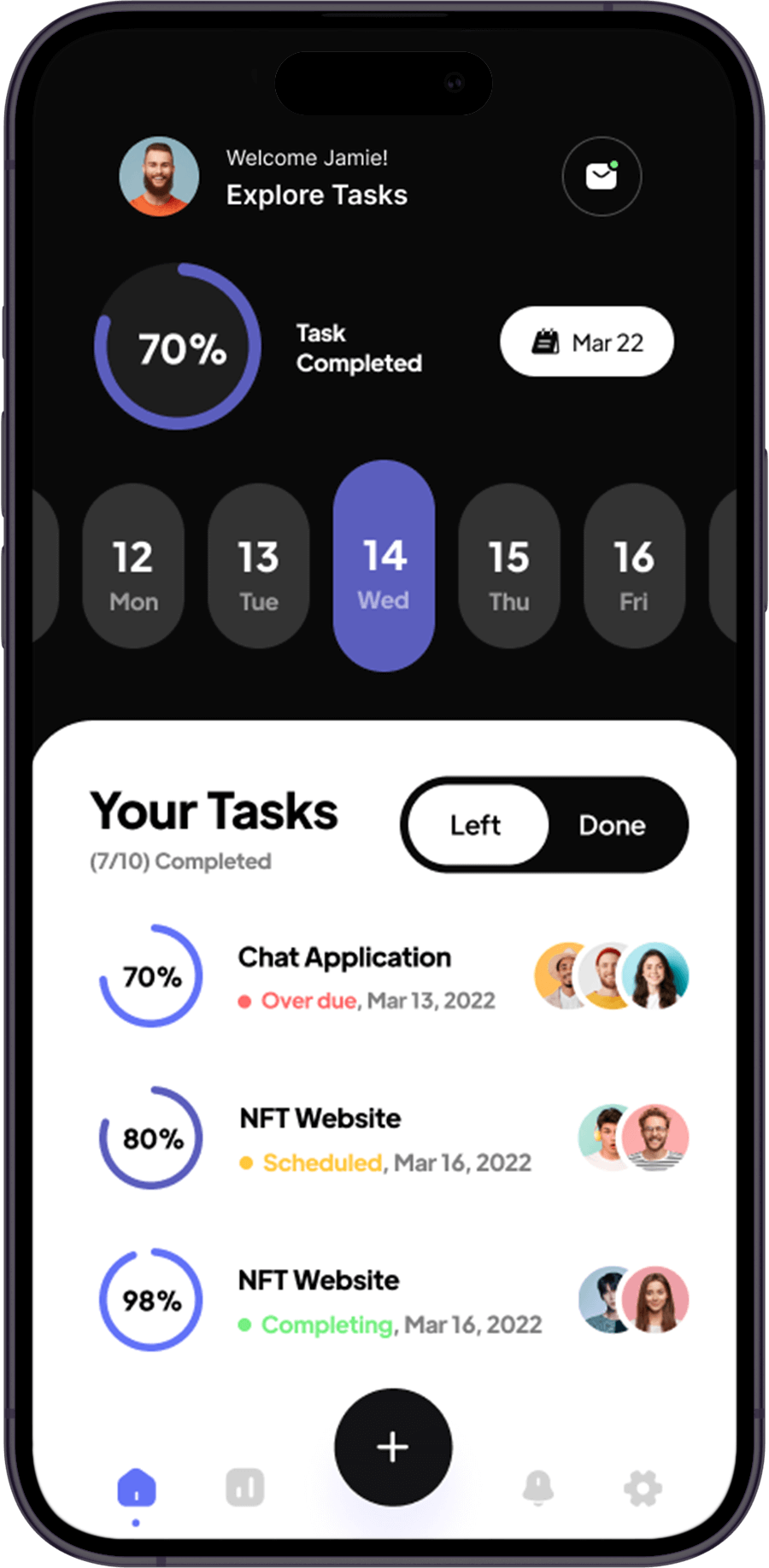Select Friday the 16th
Image resolution: width=769 pixels, height=1568 pixels.
[634, 566]
